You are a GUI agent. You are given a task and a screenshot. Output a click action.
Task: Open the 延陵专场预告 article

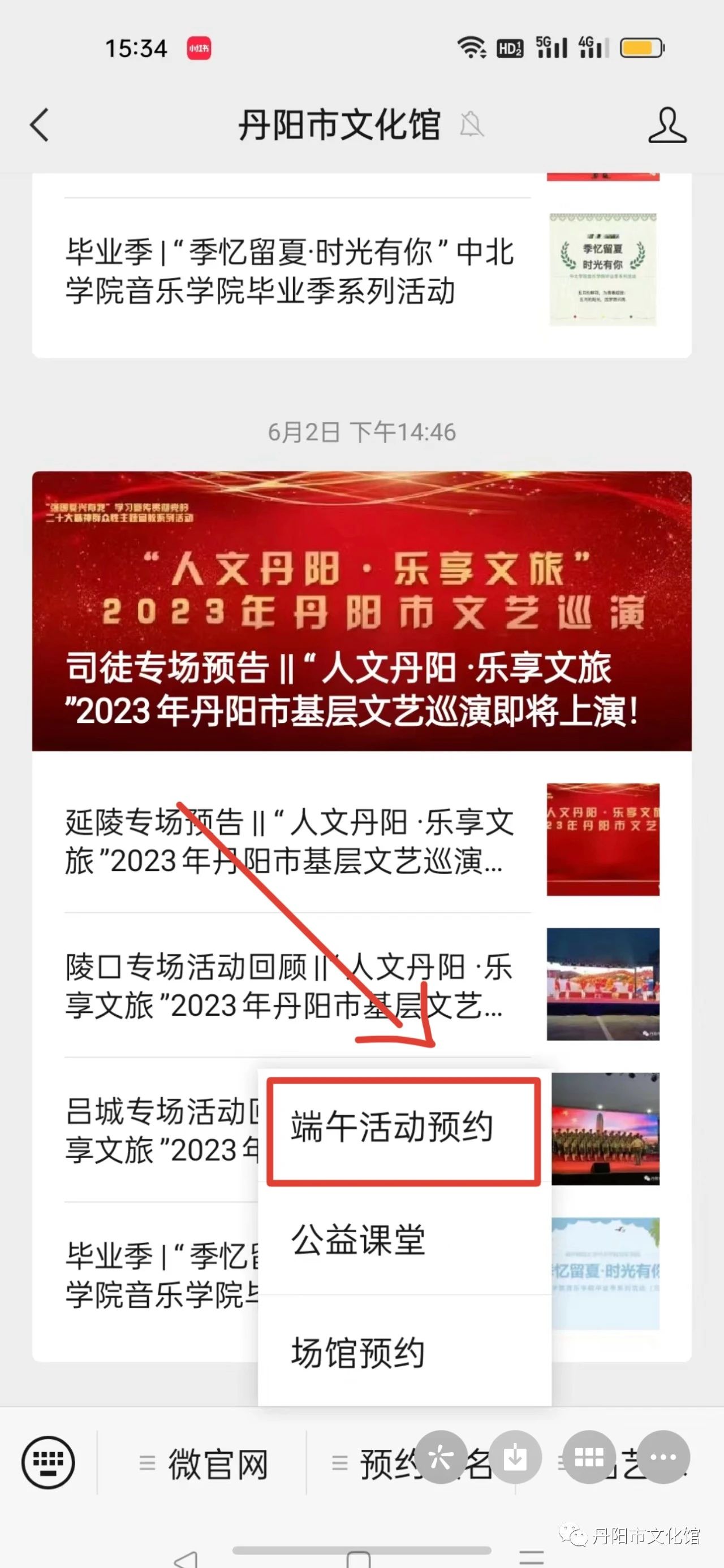289,841
